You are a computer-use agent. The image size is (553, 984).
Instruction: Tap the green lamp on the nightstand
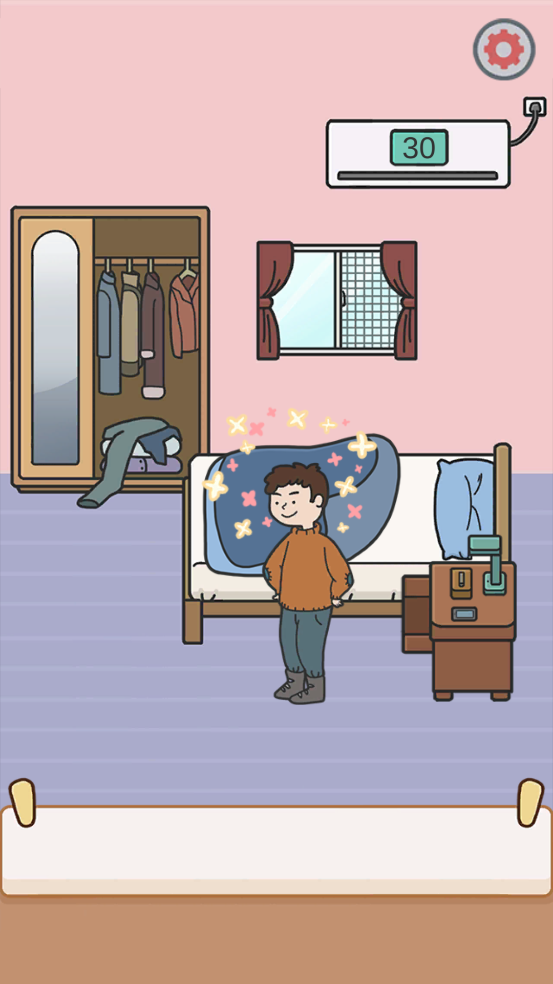(490, 564)
